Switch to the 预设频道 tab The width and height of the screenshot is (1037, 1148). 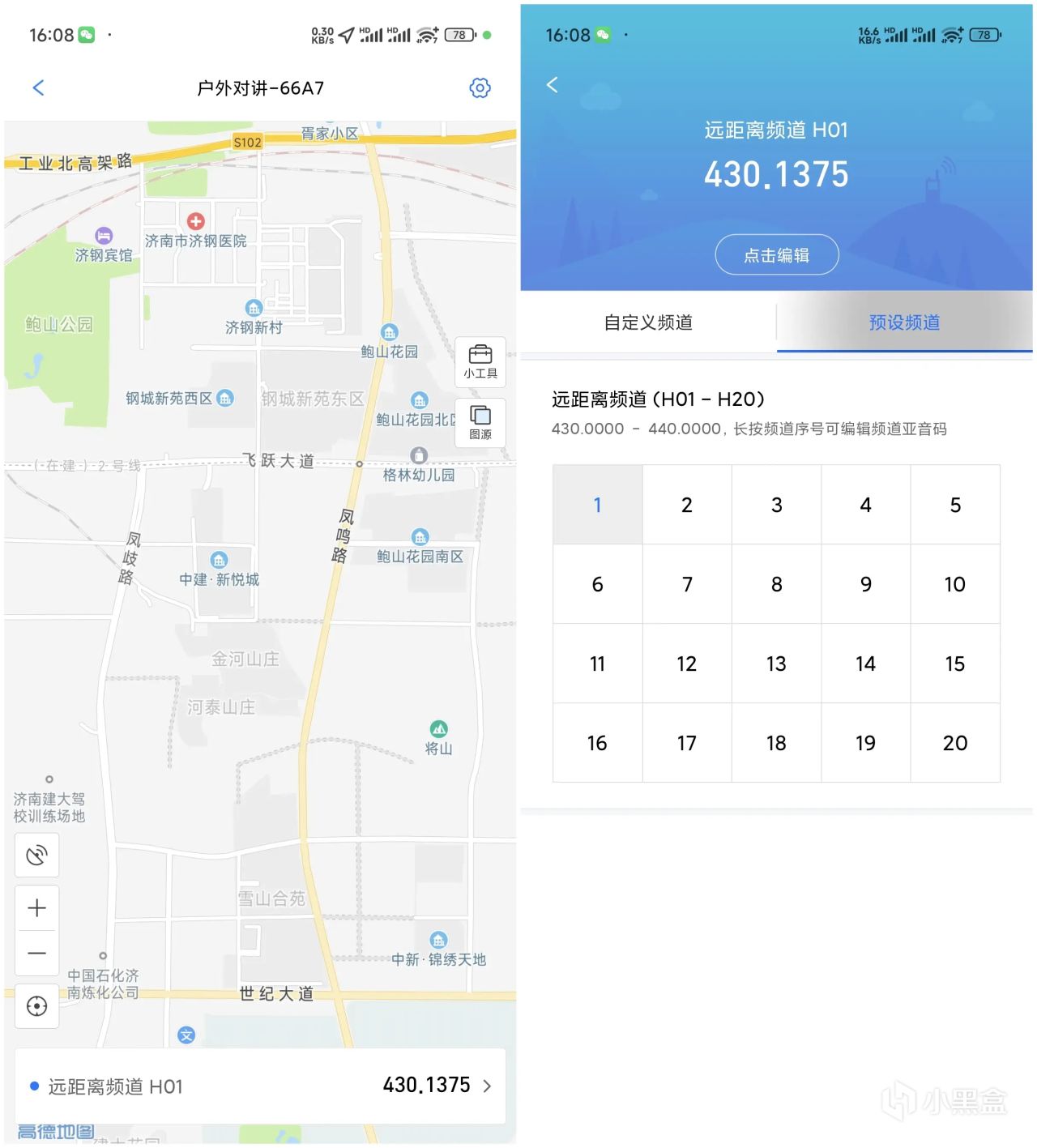click(x=904, y=322)
